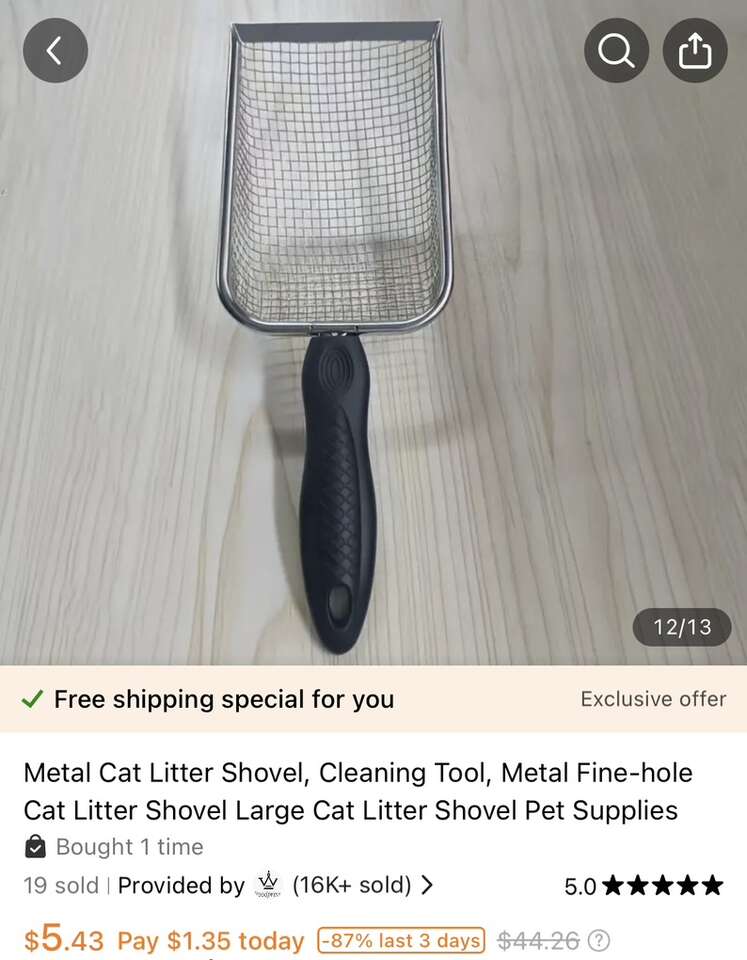Go back to the previous page

tap(55, 51)
